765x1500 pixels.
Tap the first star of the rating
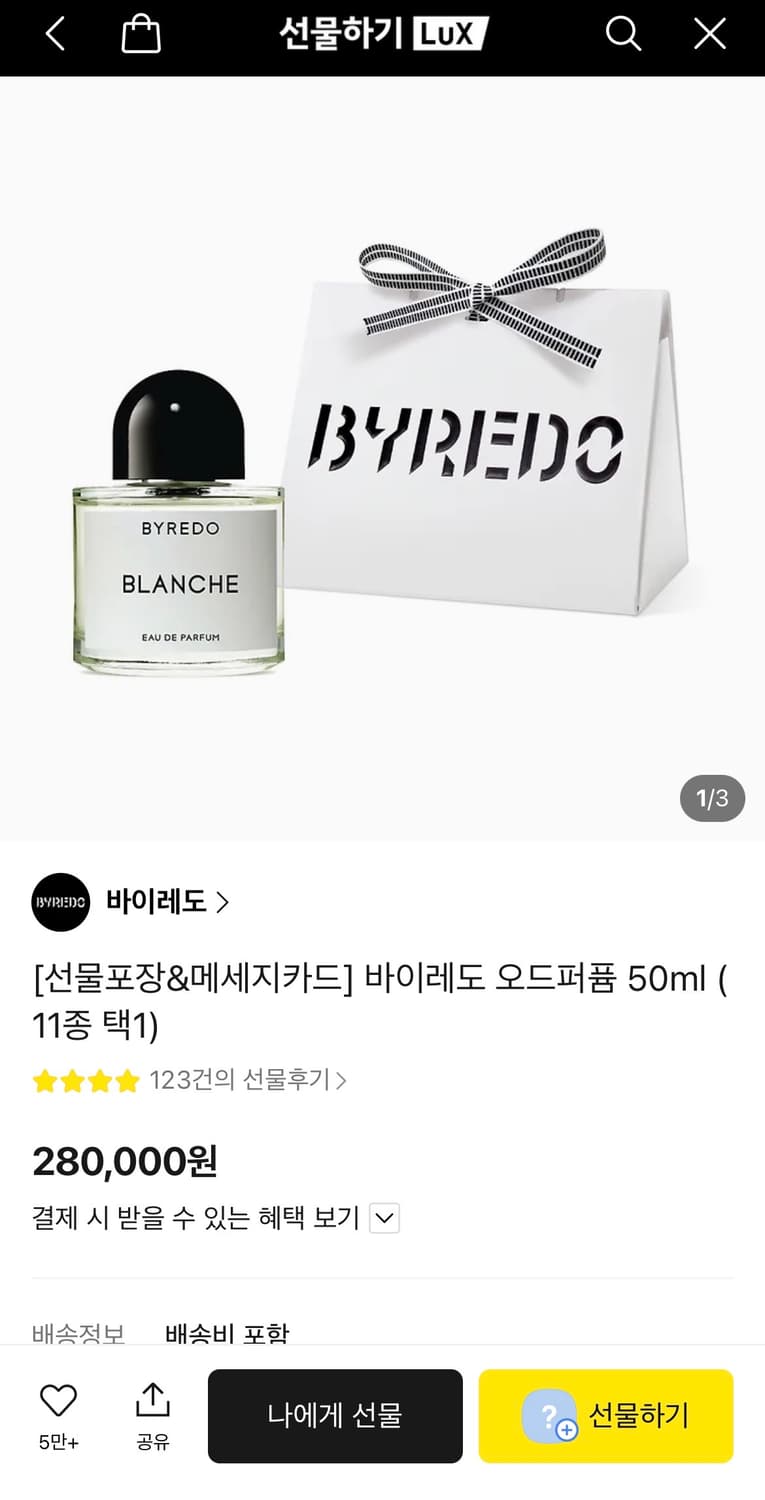pos(47,1080)
